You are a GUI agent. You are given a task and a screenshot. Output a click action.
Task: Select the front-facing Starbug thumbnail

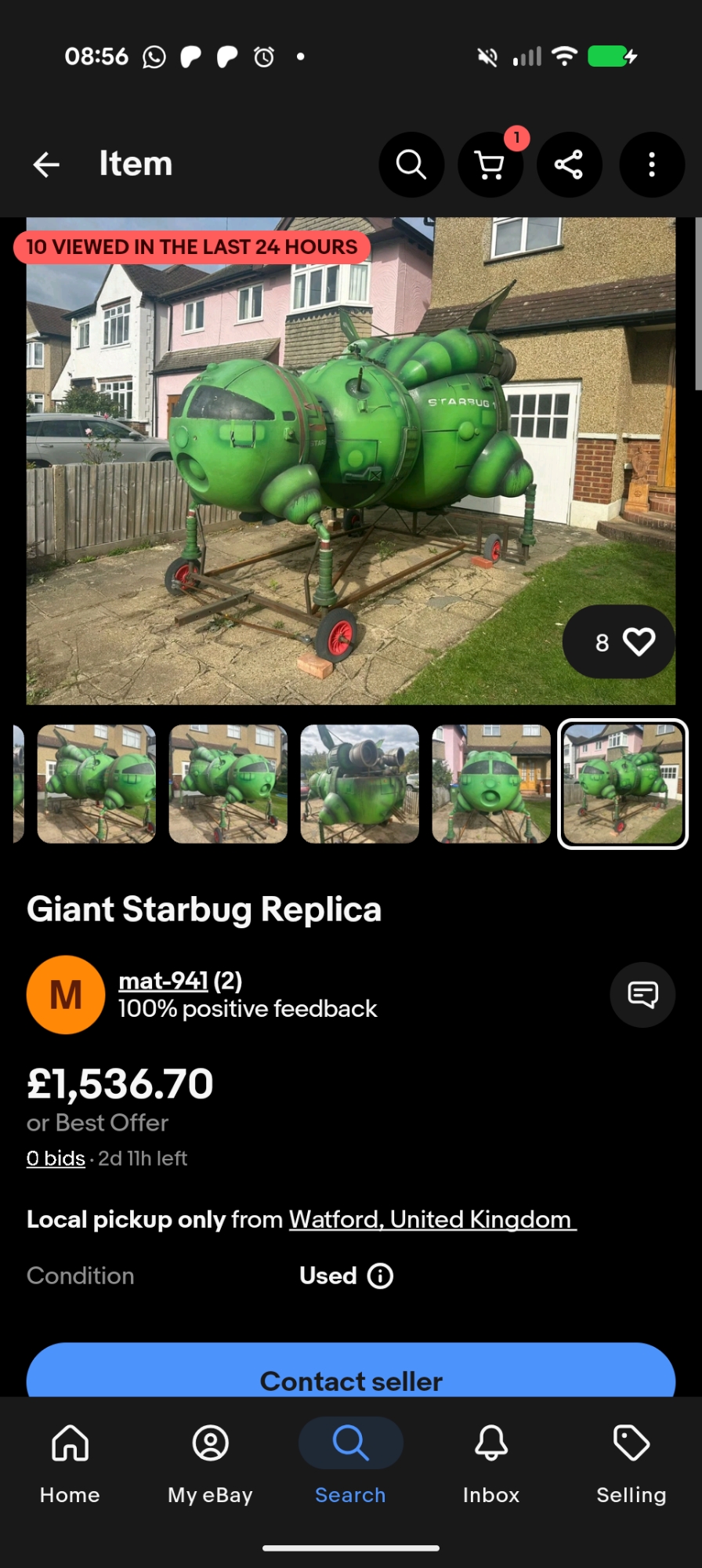tap(491, 784)
